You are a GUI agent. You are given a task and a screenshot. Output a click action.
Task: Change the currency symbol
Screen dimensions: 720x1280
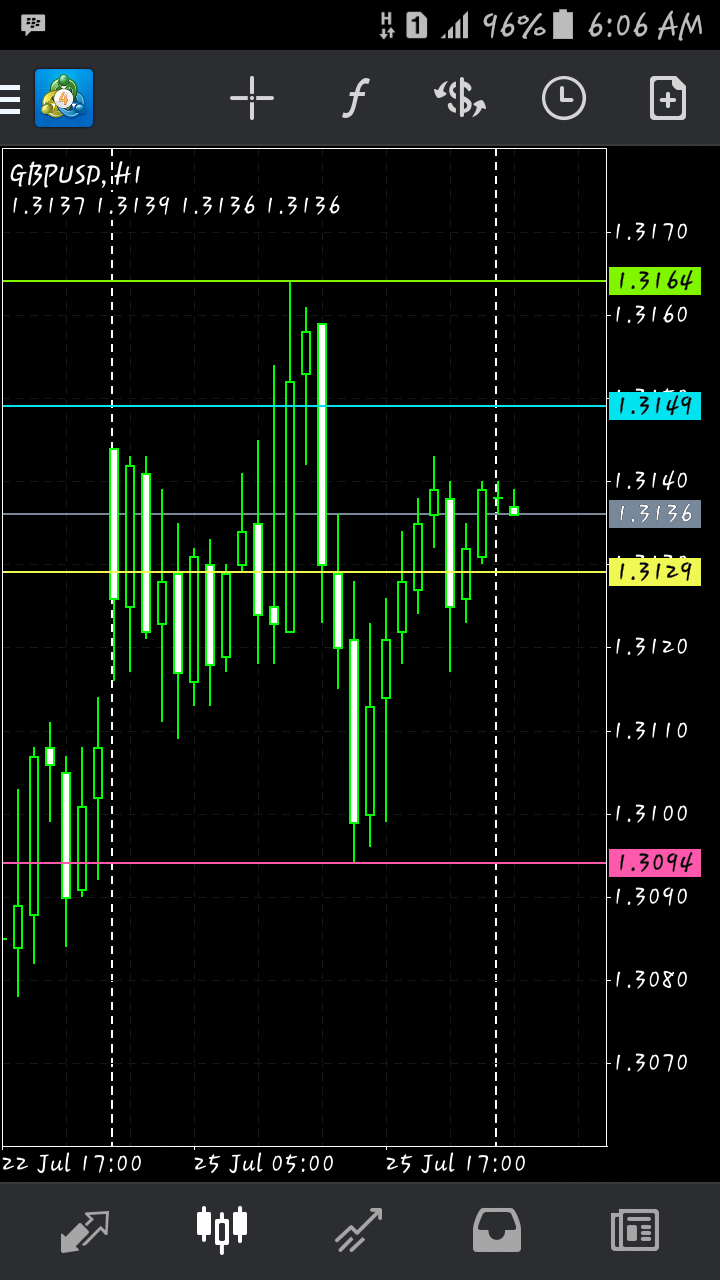460,98
